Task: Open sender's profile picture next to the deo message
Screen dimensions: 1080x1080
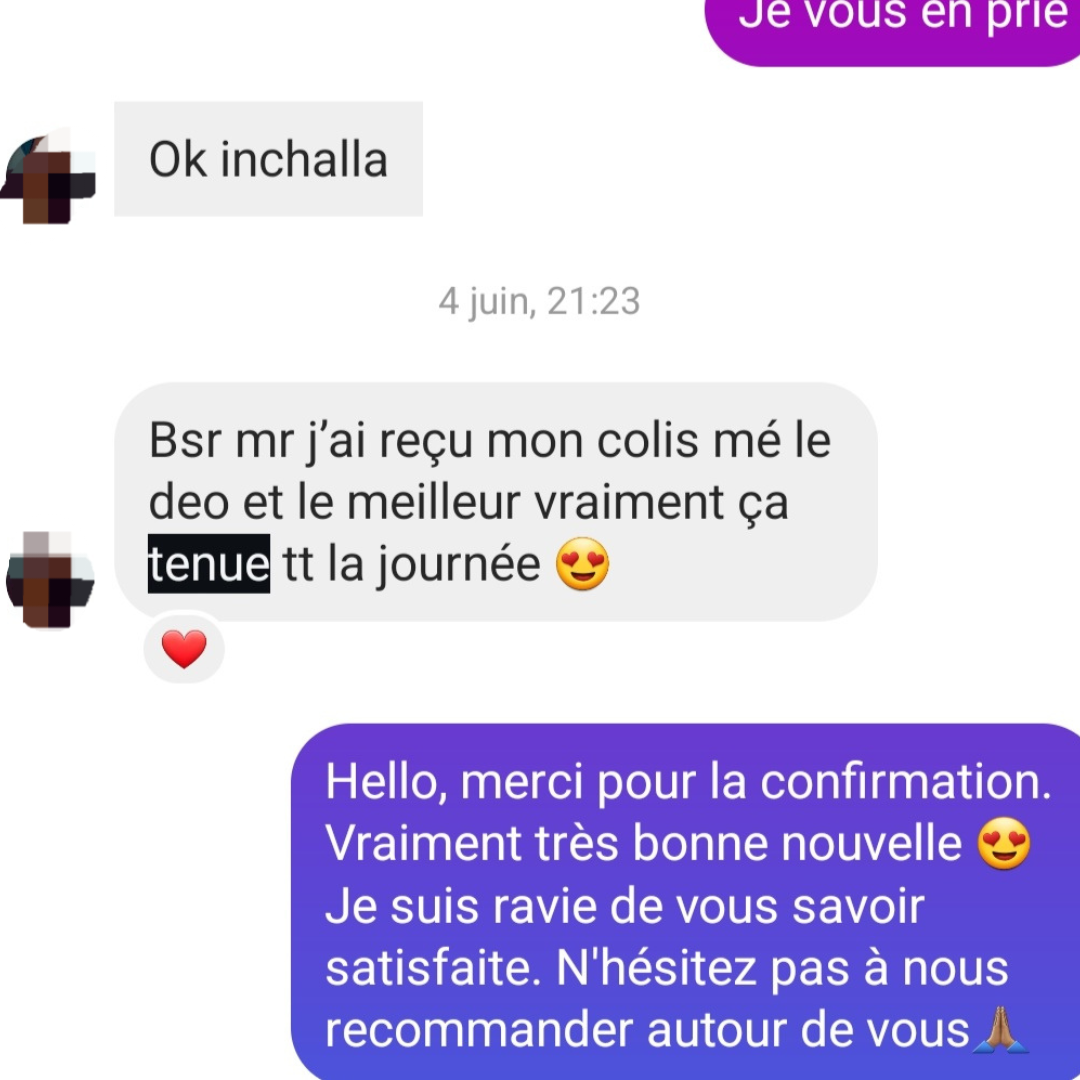Action: (50, 579)
